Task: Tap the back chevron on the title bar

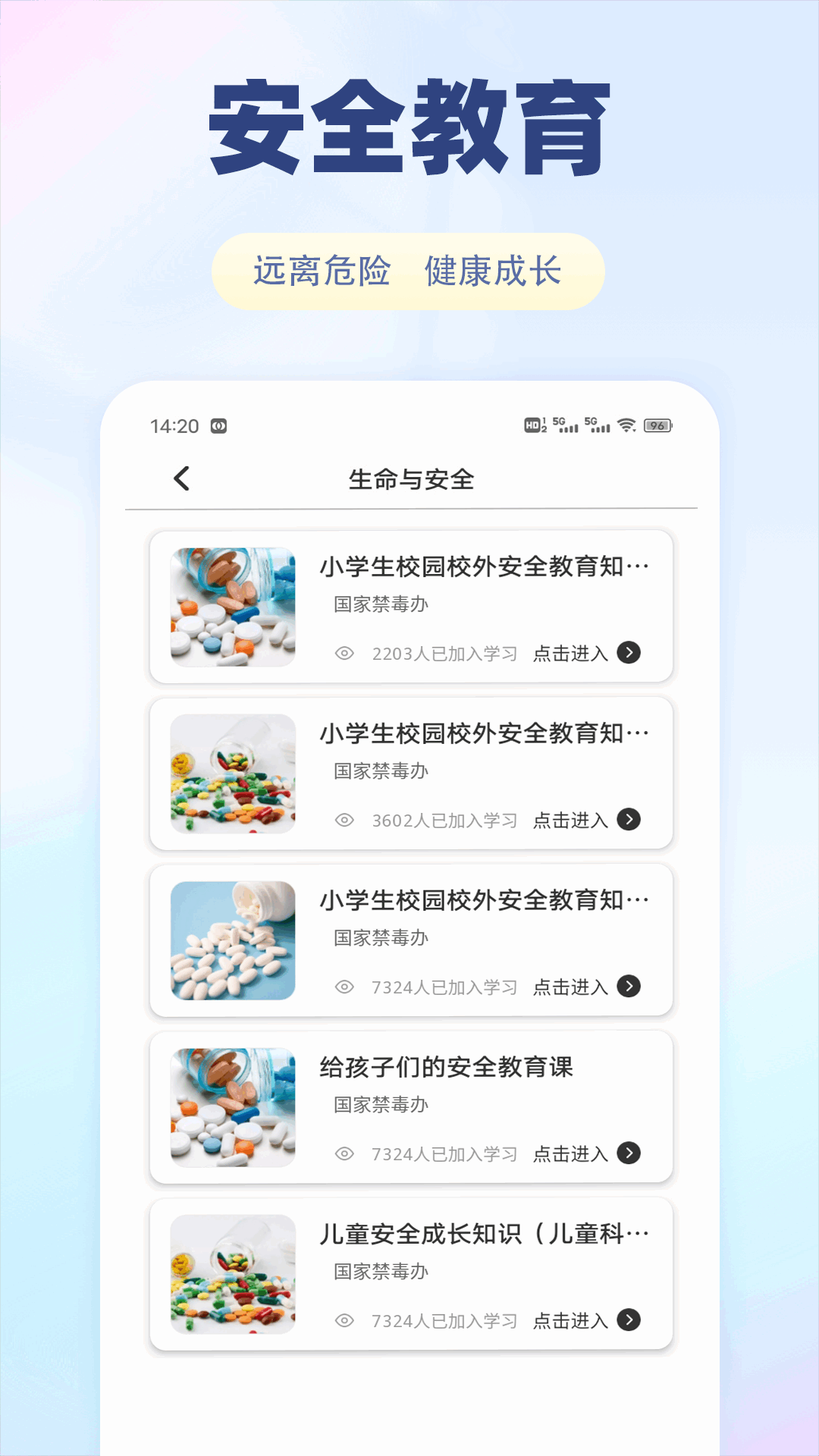Action: [x=180, y=480]
